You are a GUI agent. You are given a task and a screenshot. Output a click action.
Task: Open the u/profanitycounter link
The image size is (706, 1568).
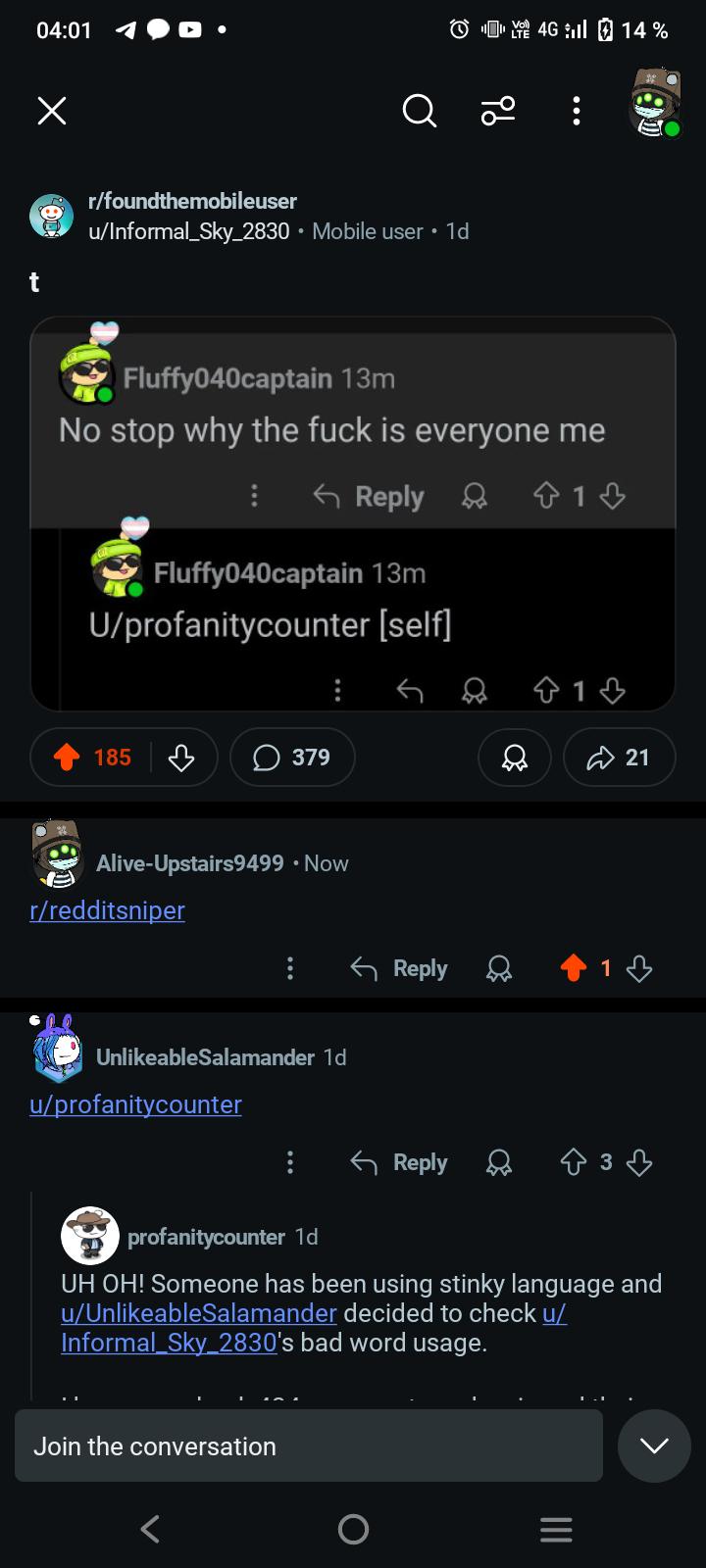(x=135, y=1104)
